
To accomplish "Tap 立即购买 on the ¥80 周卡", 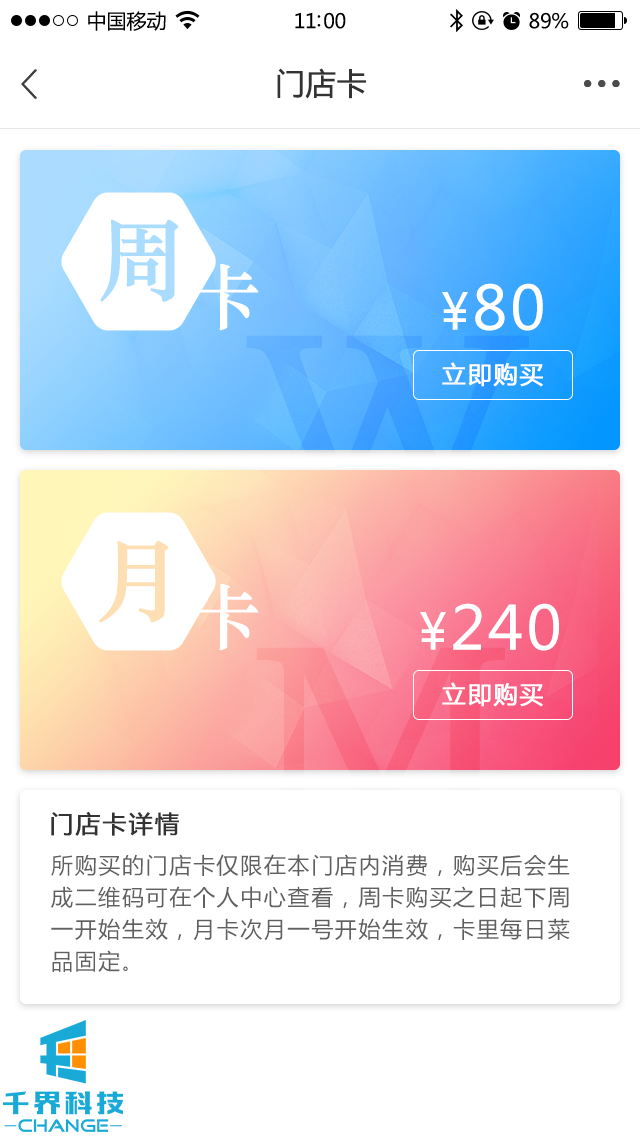I will click(492, 375).
